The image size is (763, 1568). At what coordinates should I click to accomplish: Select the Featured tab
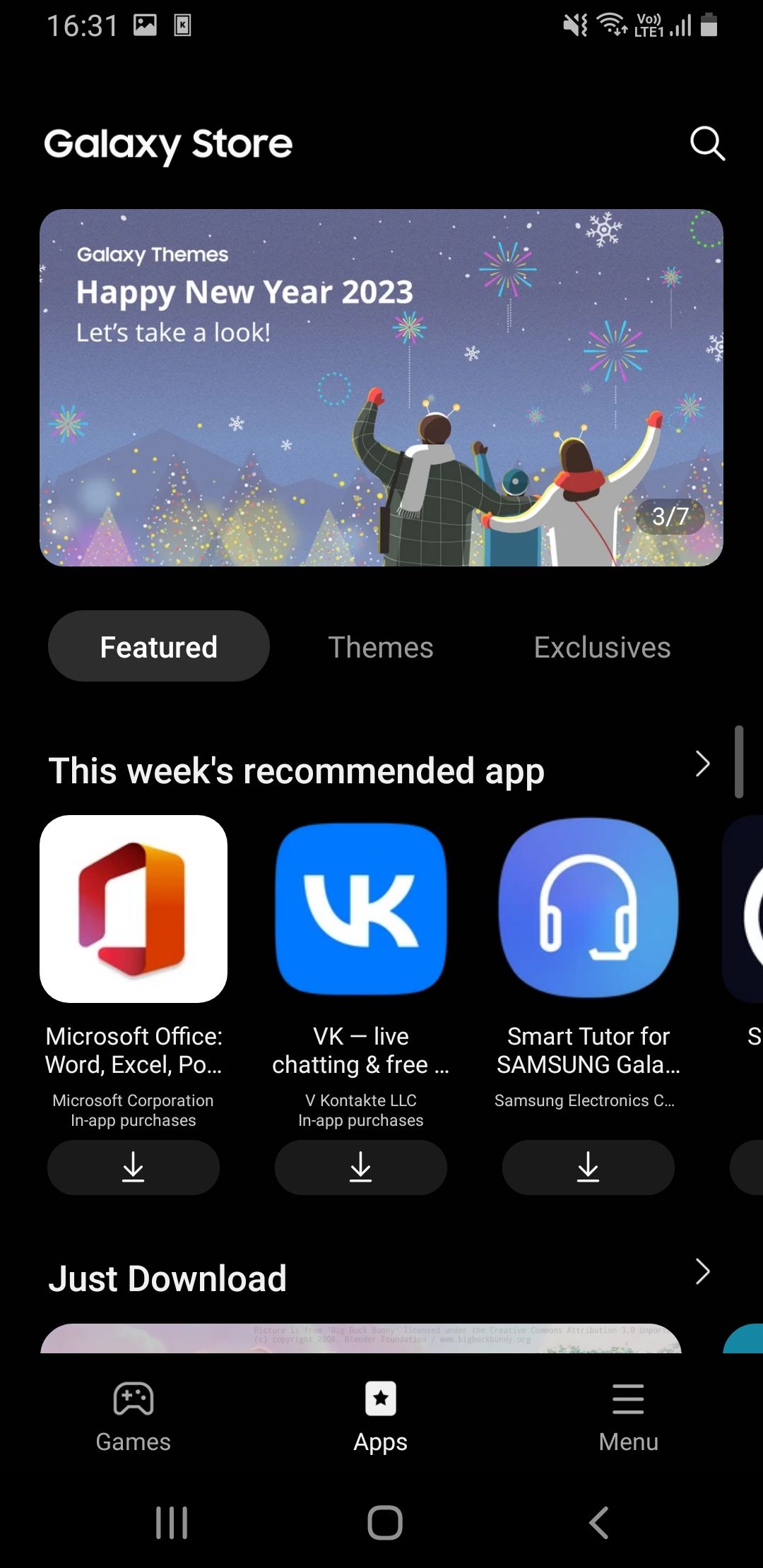tap(159, 646)
